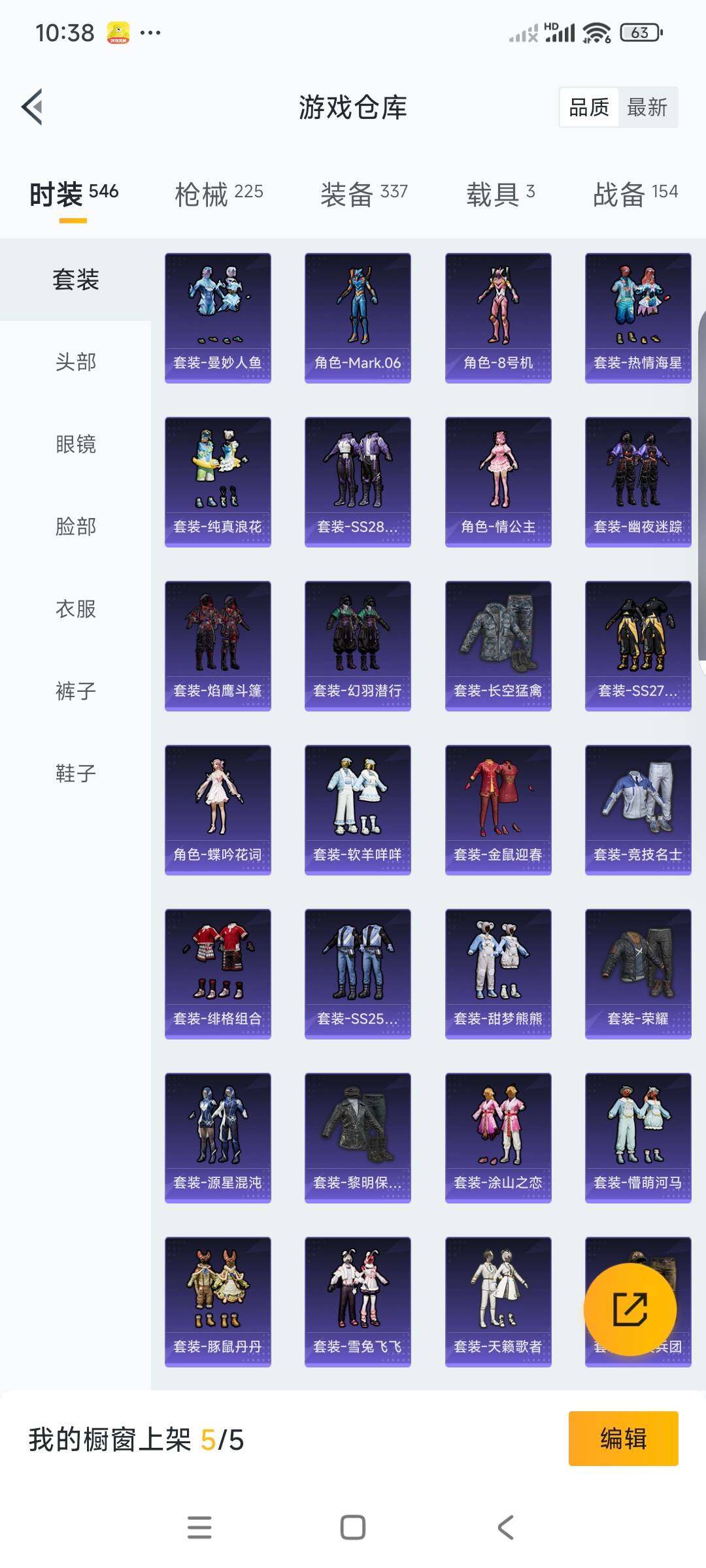Screen dimensions: 706x1568
Task: Switch to the 载具 tab
Action: [500, 194]
